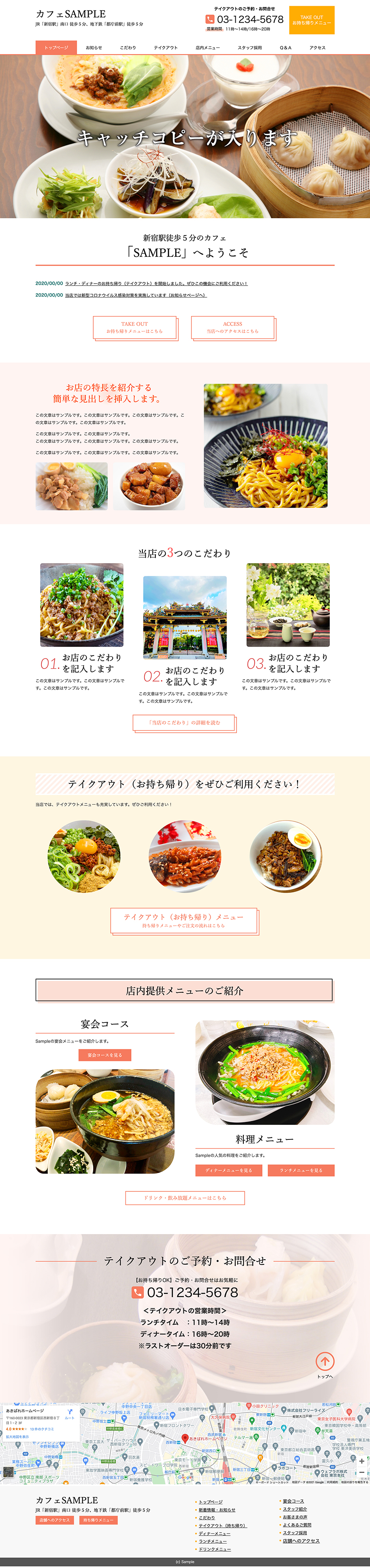Jump back up with the トップへ arrow

pos(325,1361)
